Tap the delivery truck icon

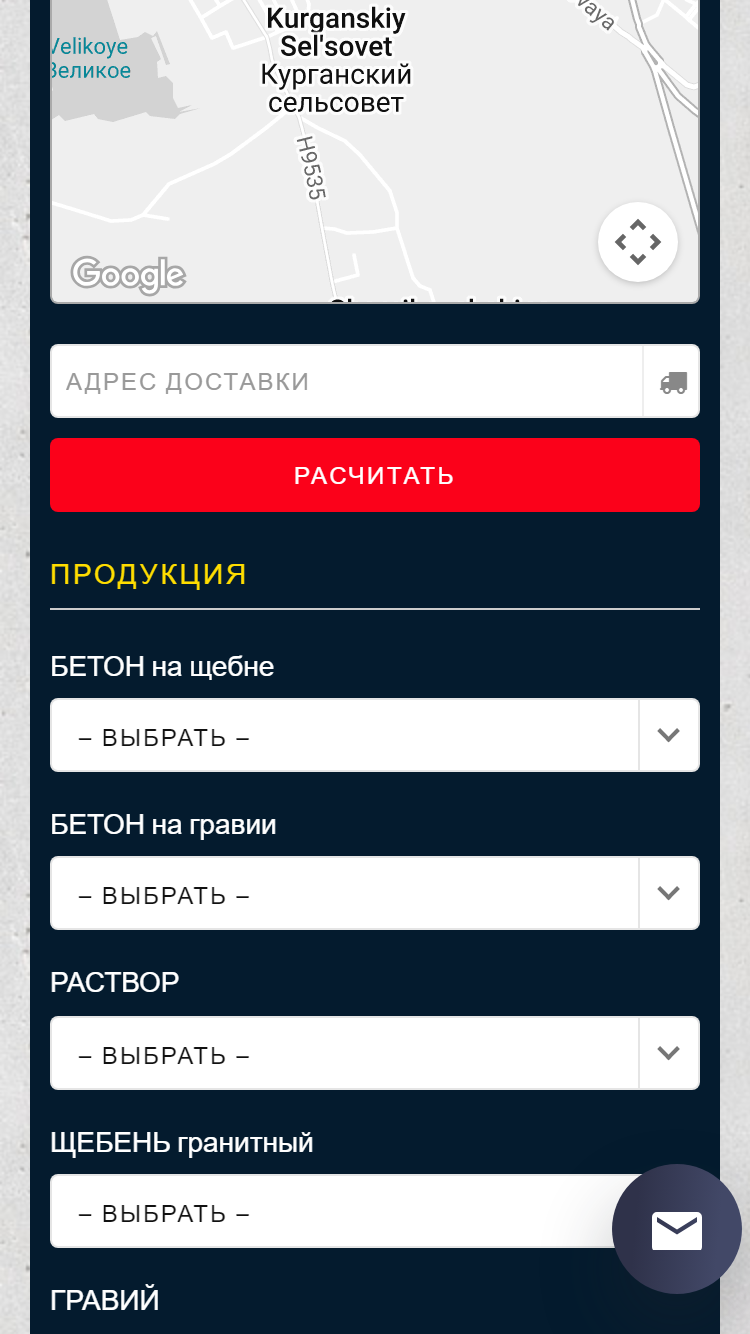[x=673, y=382]
